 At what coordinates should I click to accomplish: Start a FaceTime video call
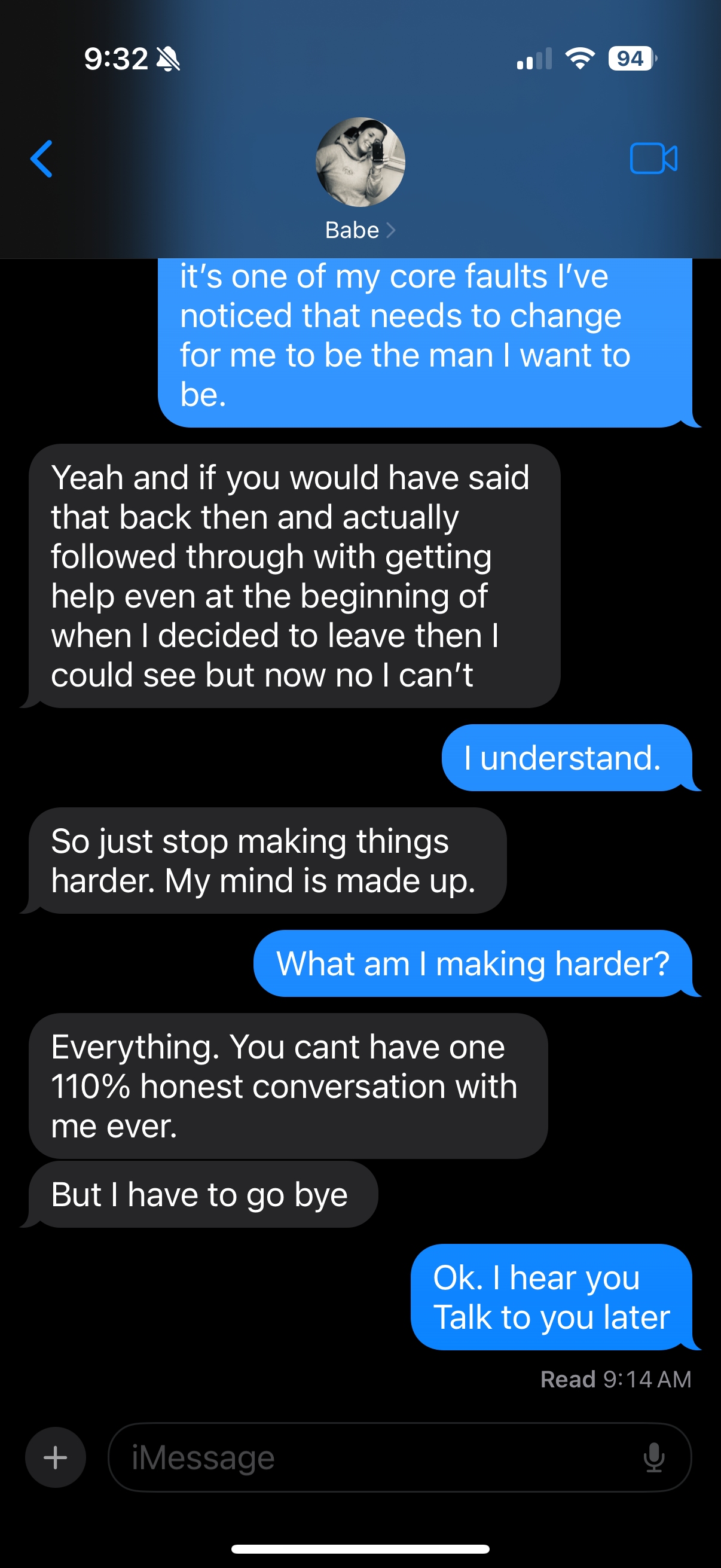pyautogui.click(x=653, y=159)
